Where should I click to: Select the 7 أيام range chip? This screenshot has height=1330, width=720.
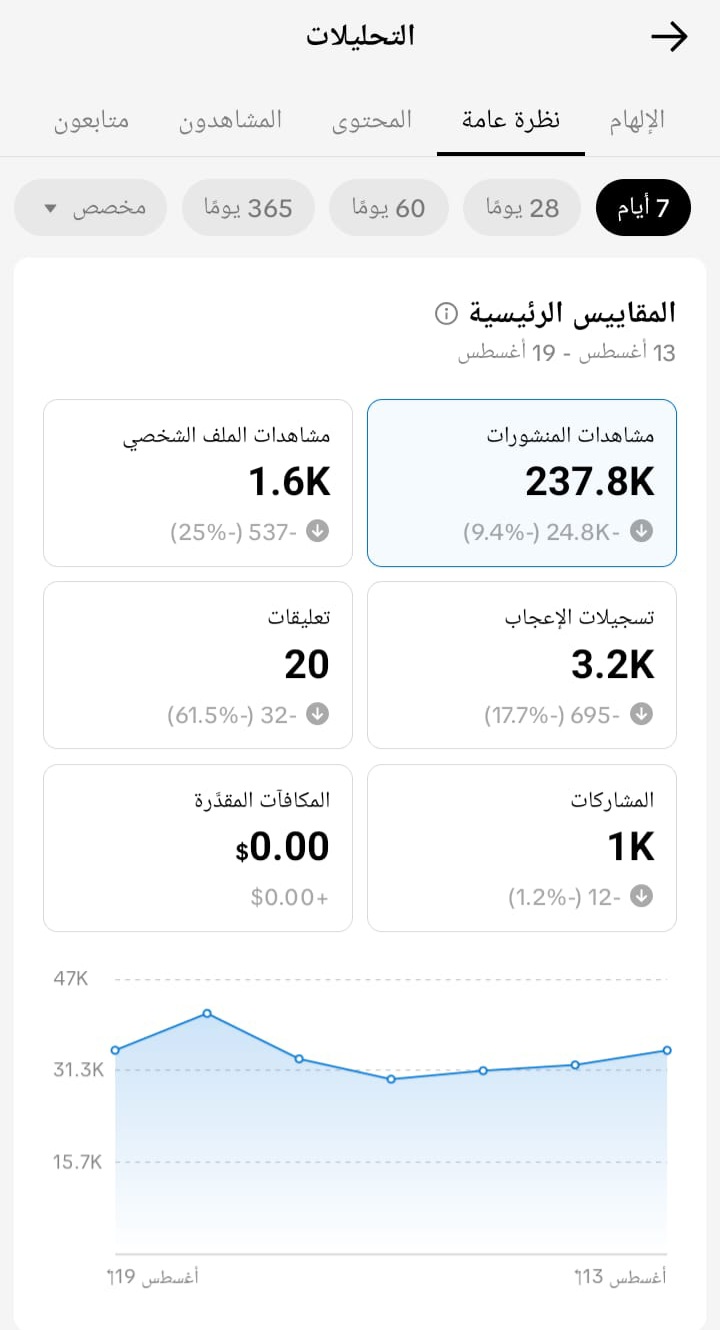click(x=643, y=208)
